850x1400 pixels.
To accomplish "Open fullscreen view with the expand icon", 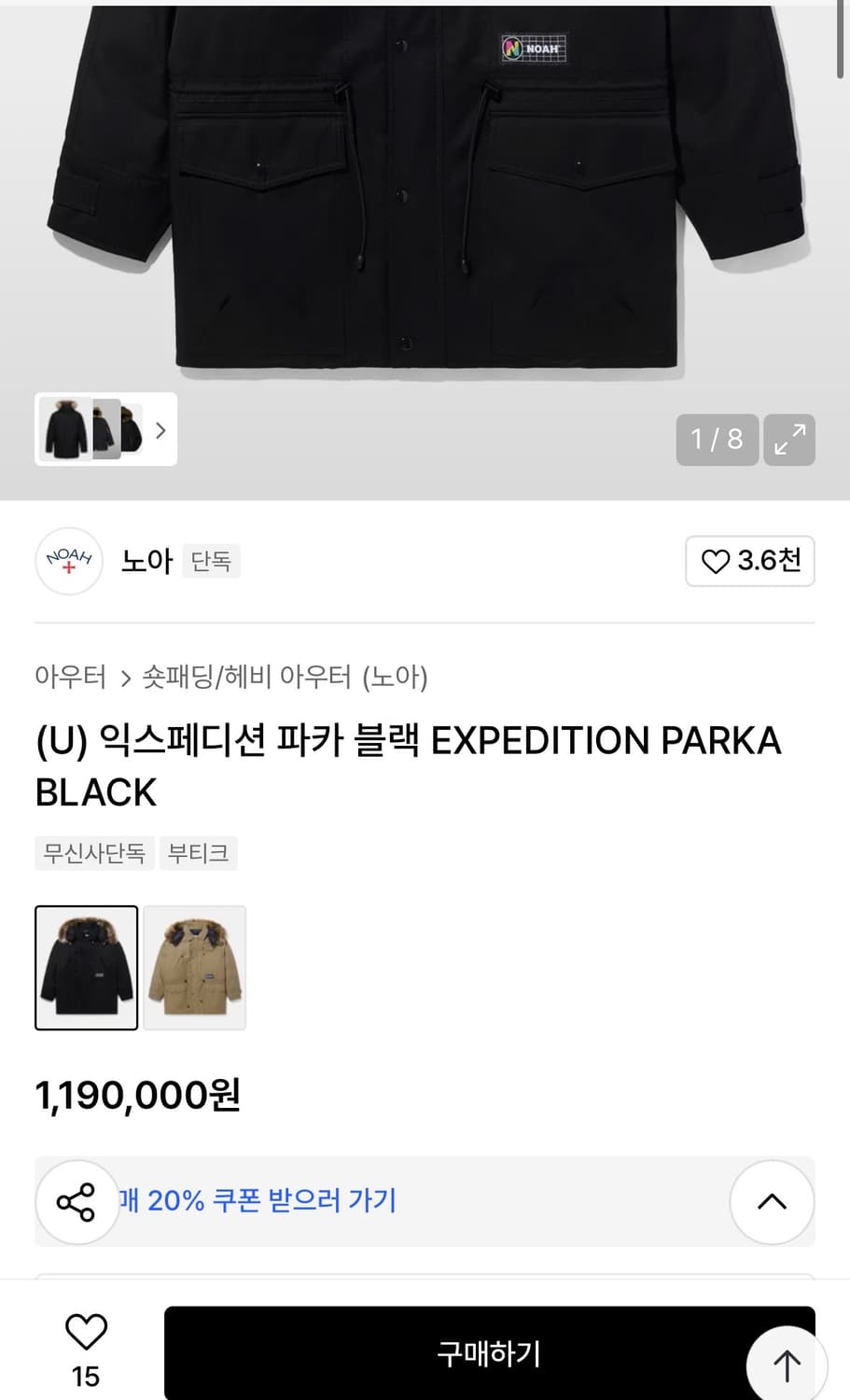I will point(788,439).
